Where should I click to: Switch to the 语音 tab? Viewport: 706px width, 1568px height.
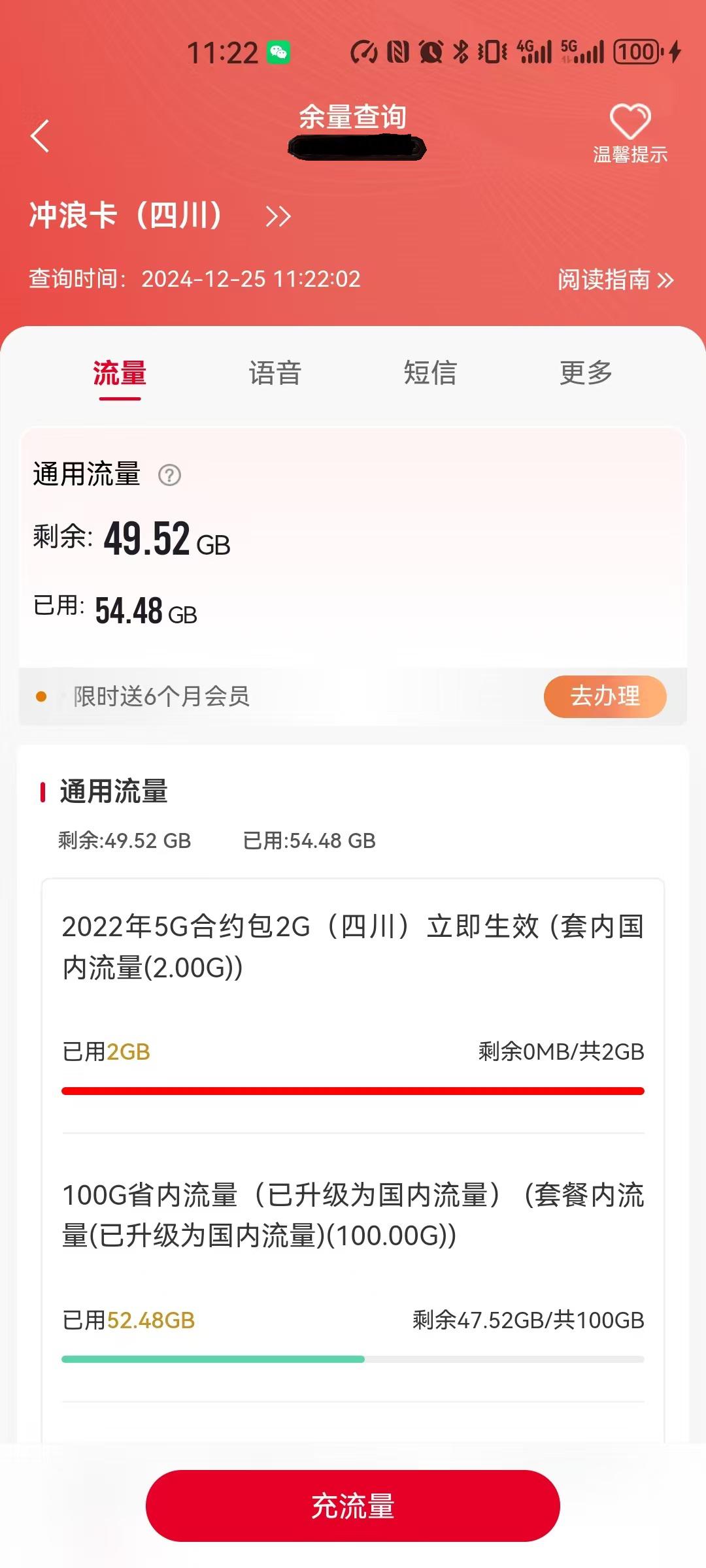(275, 374)
